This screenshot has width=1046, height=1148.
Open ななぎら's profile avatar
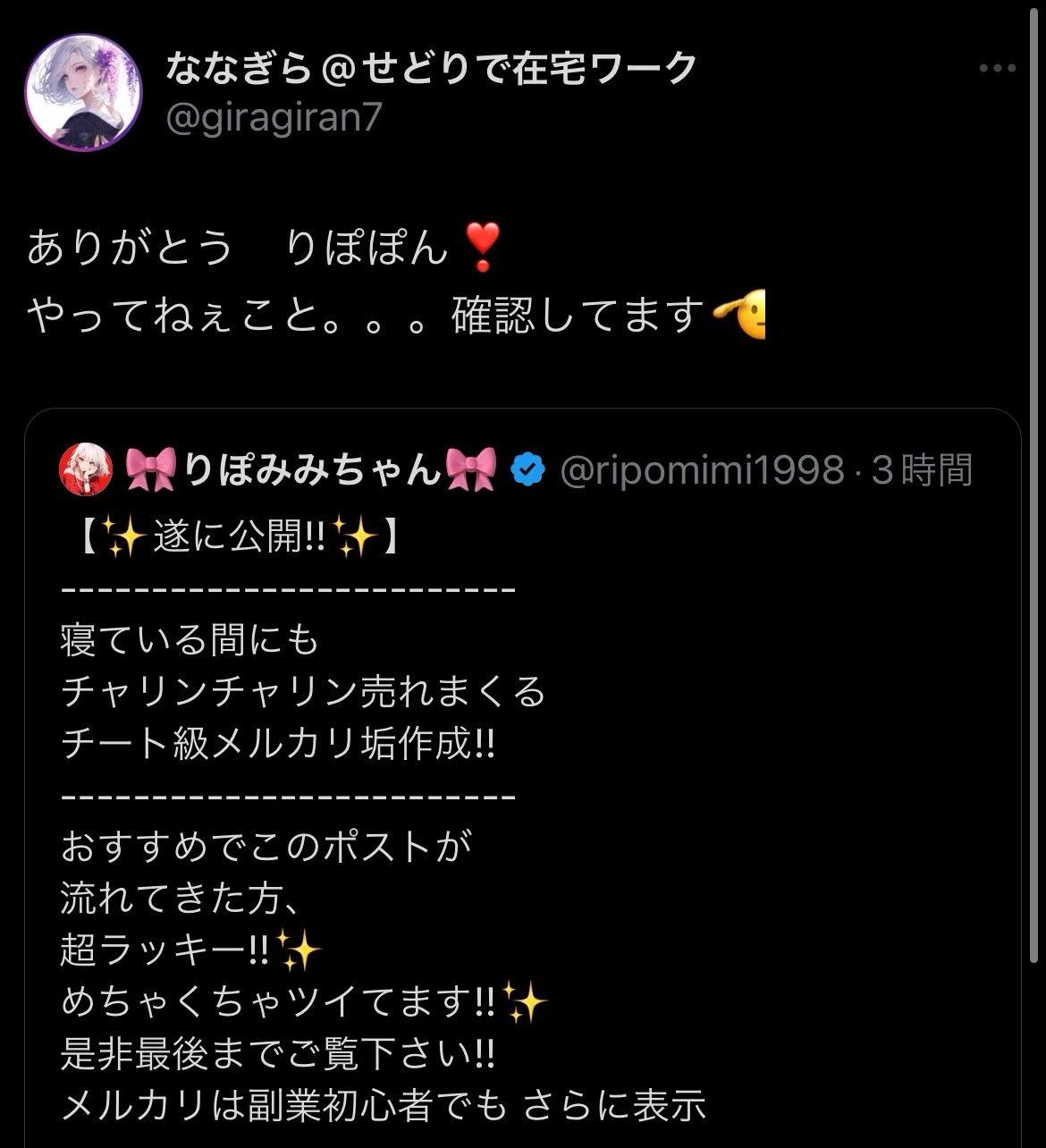click(83, 92)
